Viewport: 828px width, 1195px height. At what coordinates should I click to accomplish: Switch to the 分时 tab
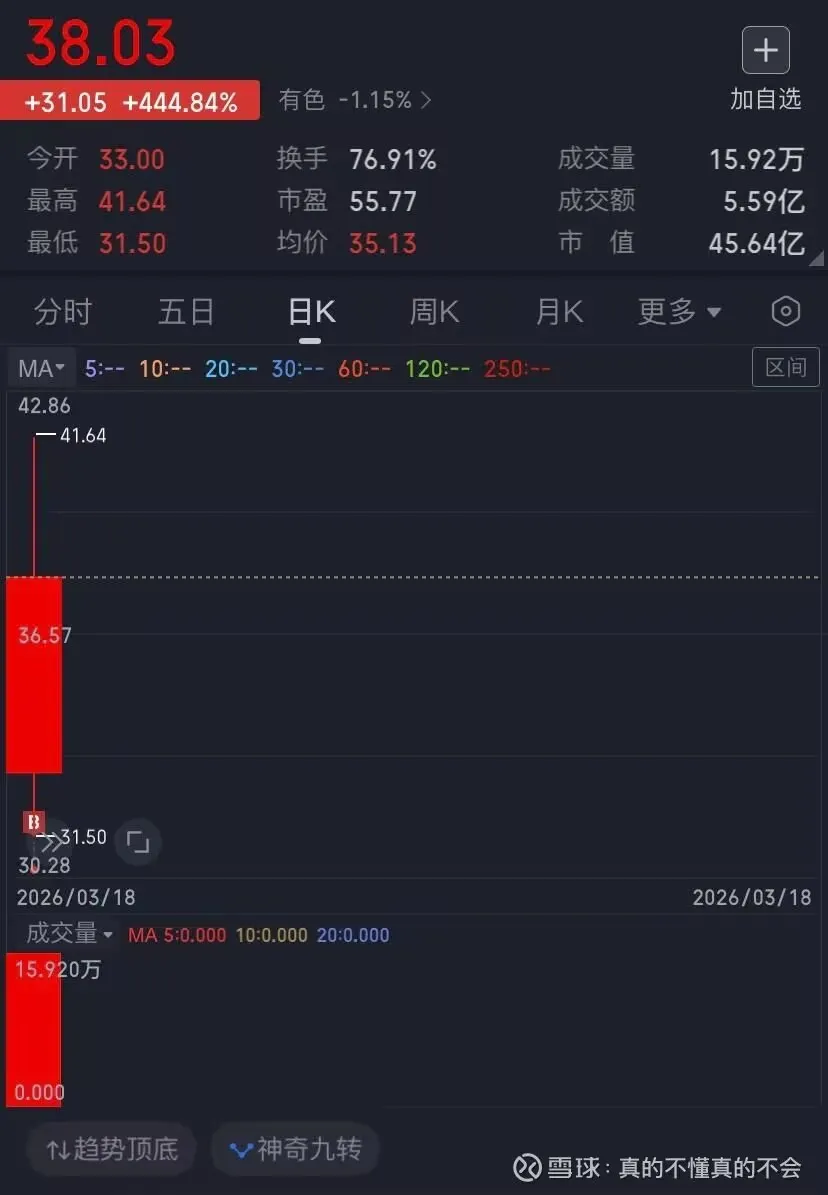(x=63, y=312)
